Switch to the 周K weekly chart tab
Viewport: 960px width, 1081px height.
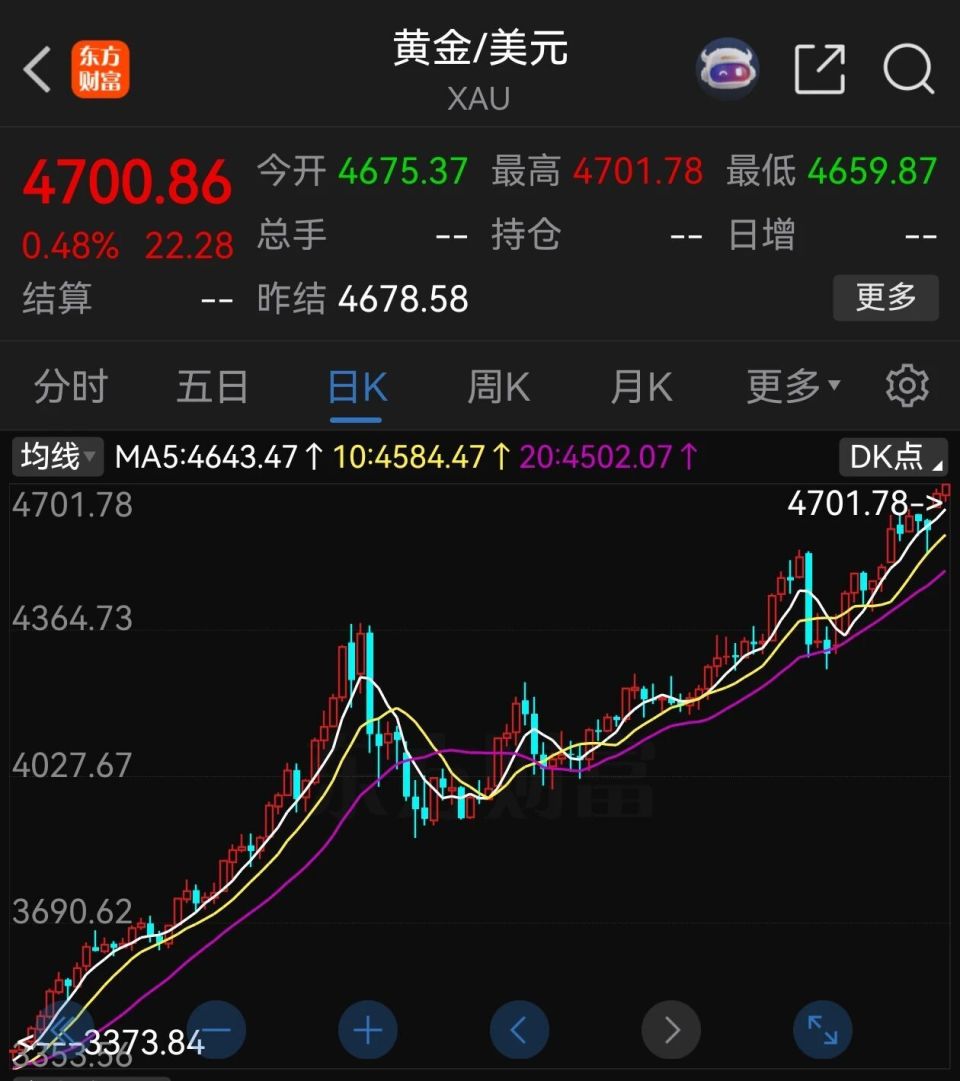click(497, 385)
